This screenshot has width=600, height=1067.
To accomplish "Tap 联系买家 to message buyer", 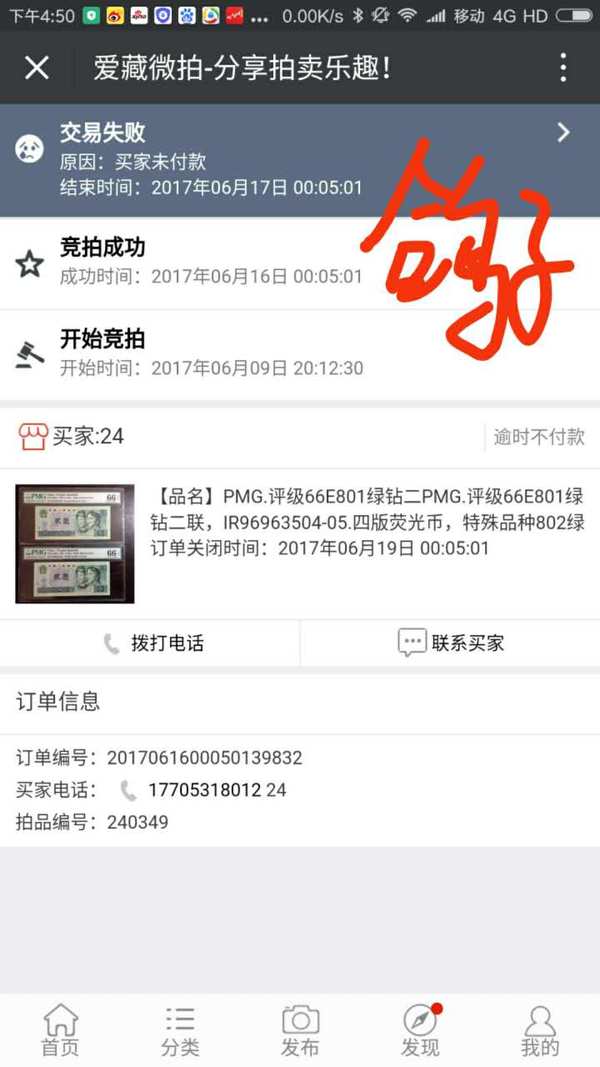I will coord(450,643).
